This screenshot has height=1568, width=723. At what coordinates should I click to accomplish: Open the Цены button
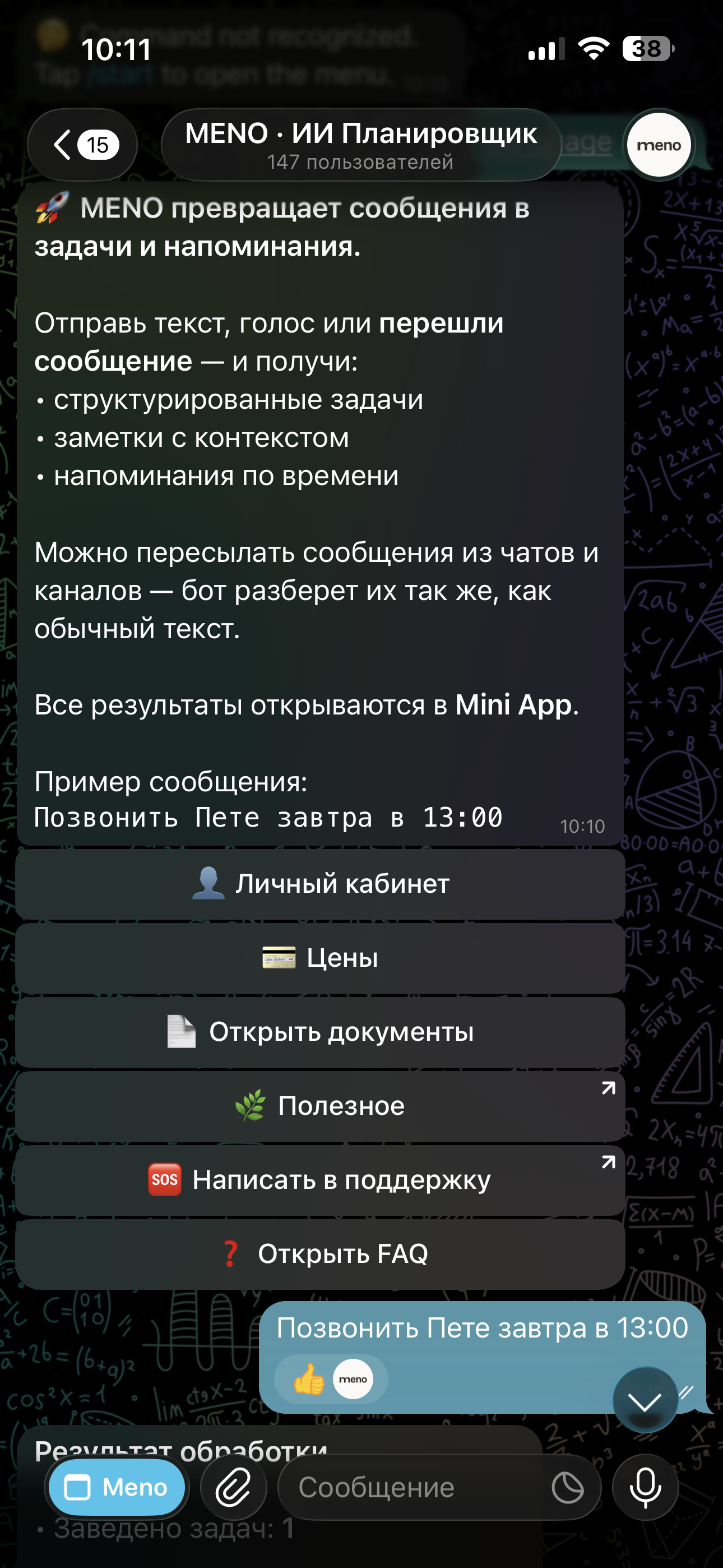320,958
